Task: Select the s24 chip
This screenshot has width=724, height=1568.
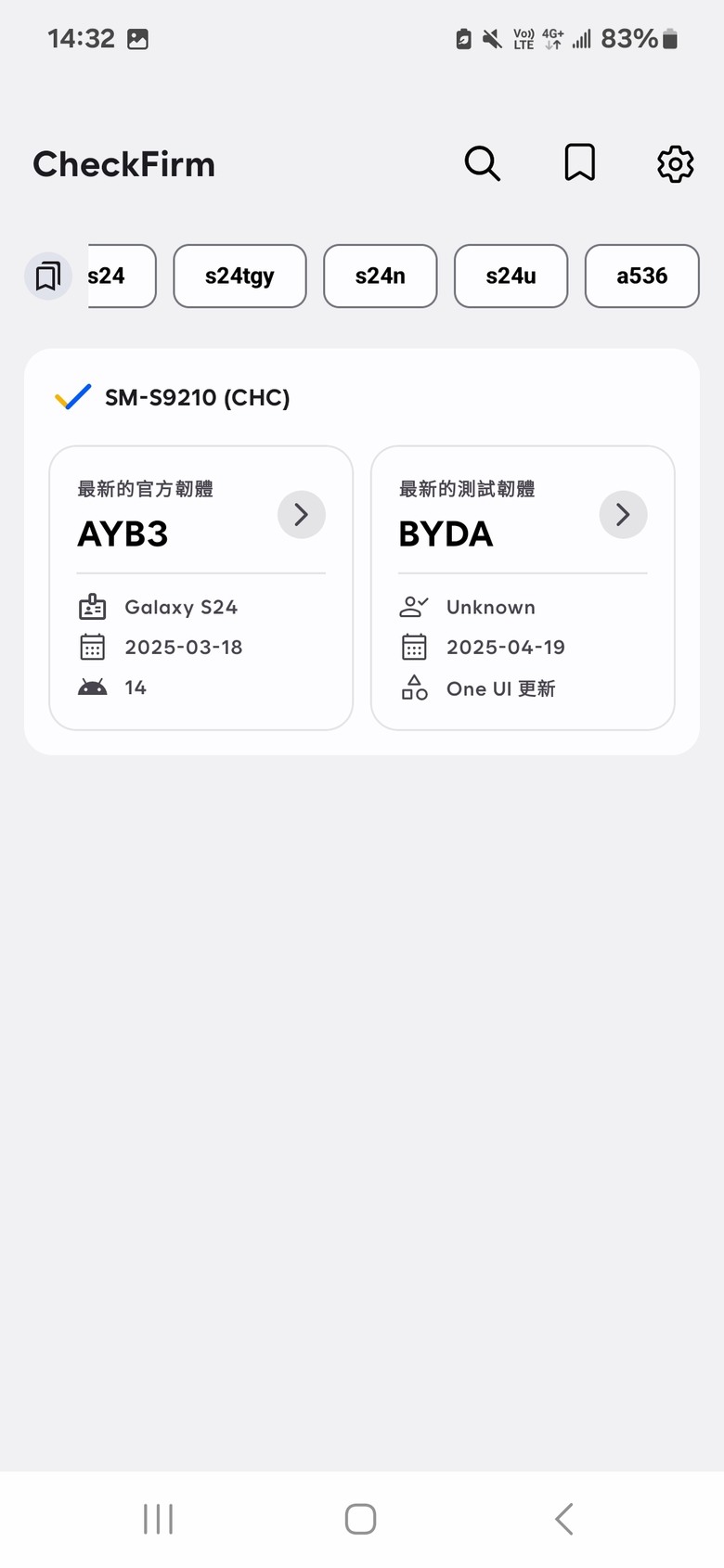Action: (122, 276)
